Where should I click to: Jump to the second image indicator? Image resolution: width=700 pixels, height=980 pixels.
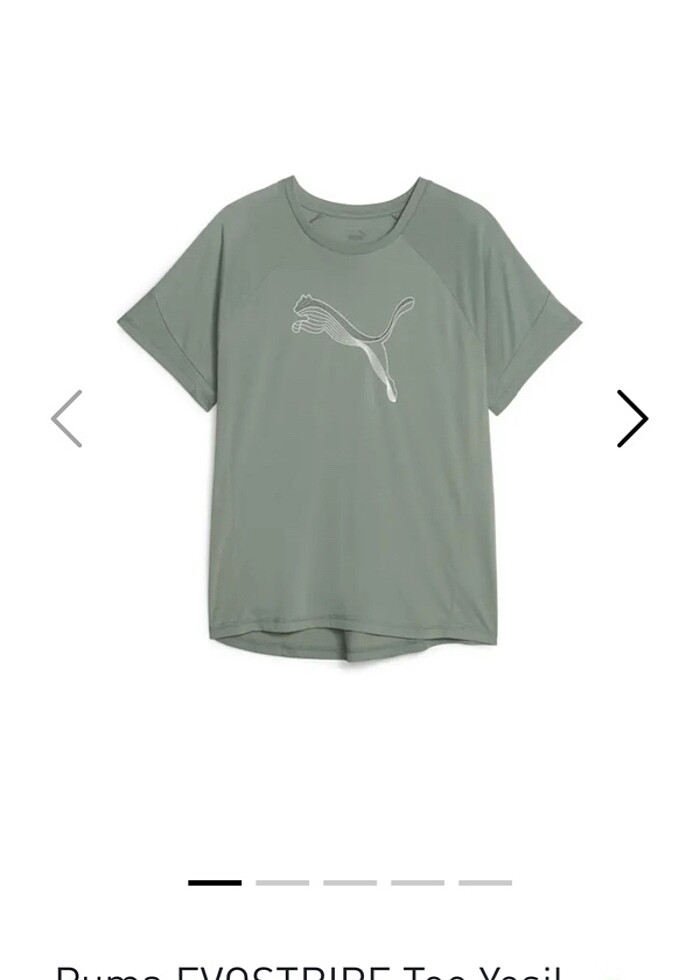pyautogui.click(x=282, y=883)
